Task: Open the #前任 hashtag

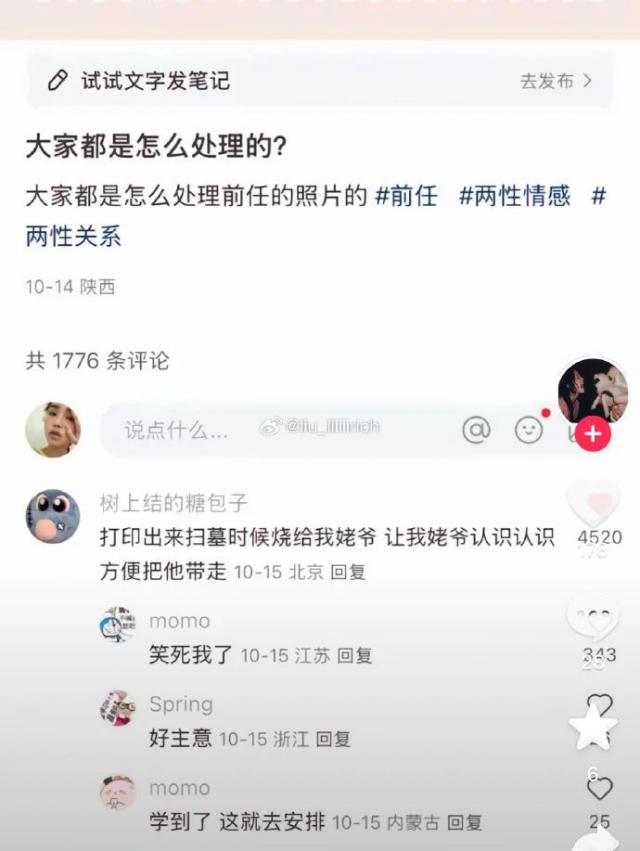Action: 407,196
